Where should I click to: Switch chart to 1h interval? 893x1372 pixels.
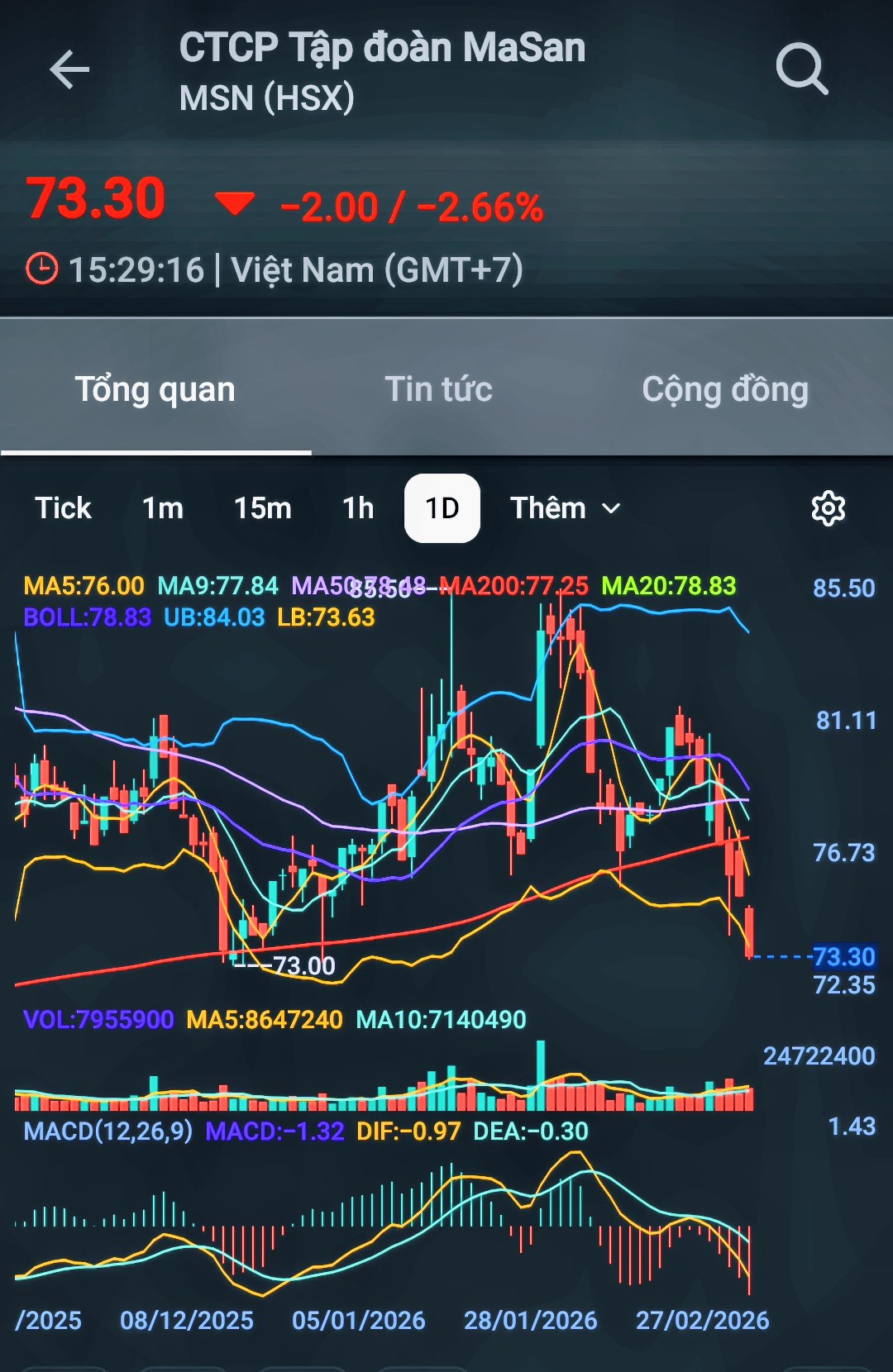(x=358, y=508)
